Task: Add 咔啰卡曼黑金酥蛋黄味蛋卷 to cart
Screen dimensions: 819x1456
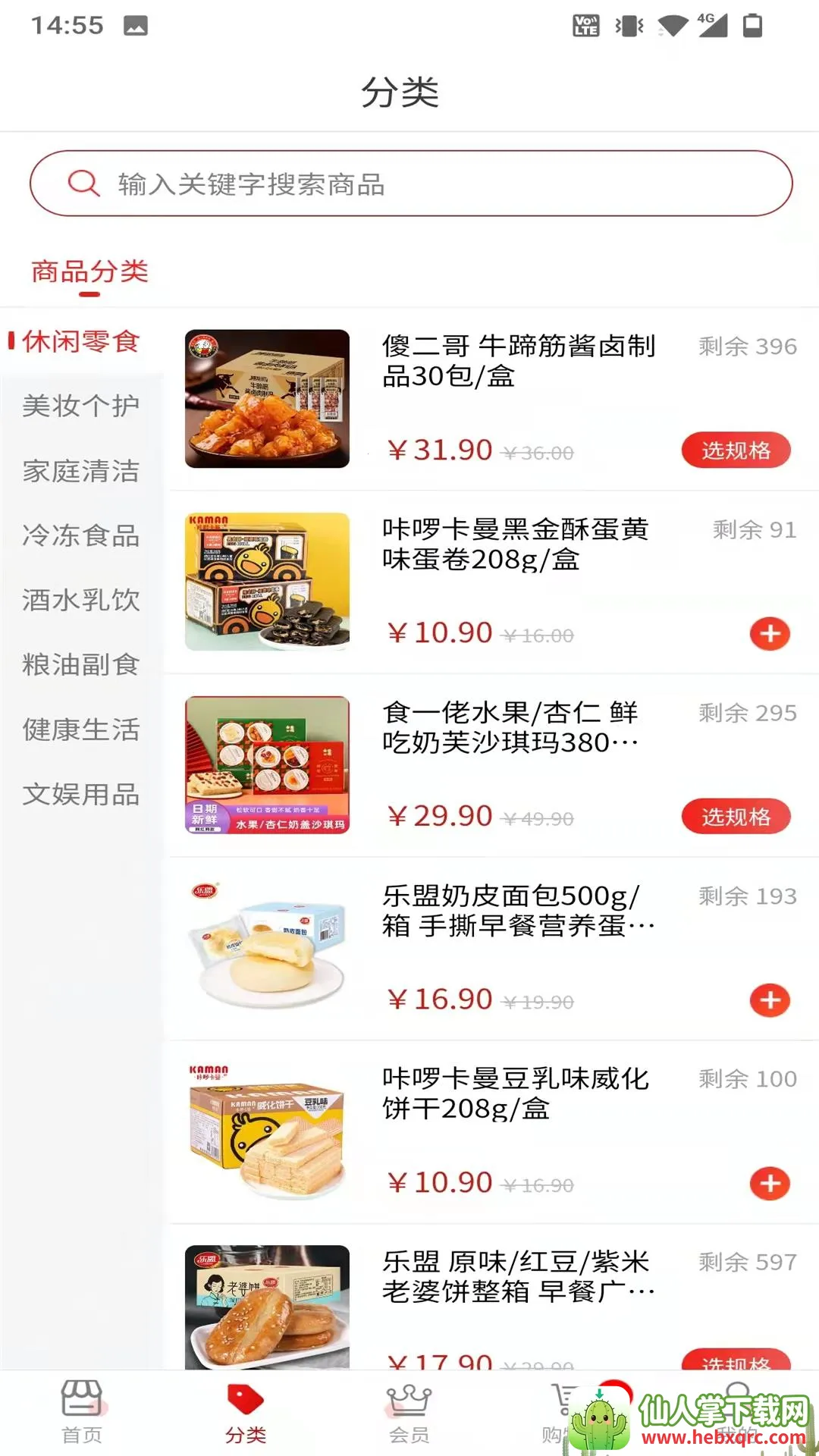Action: 770,634
